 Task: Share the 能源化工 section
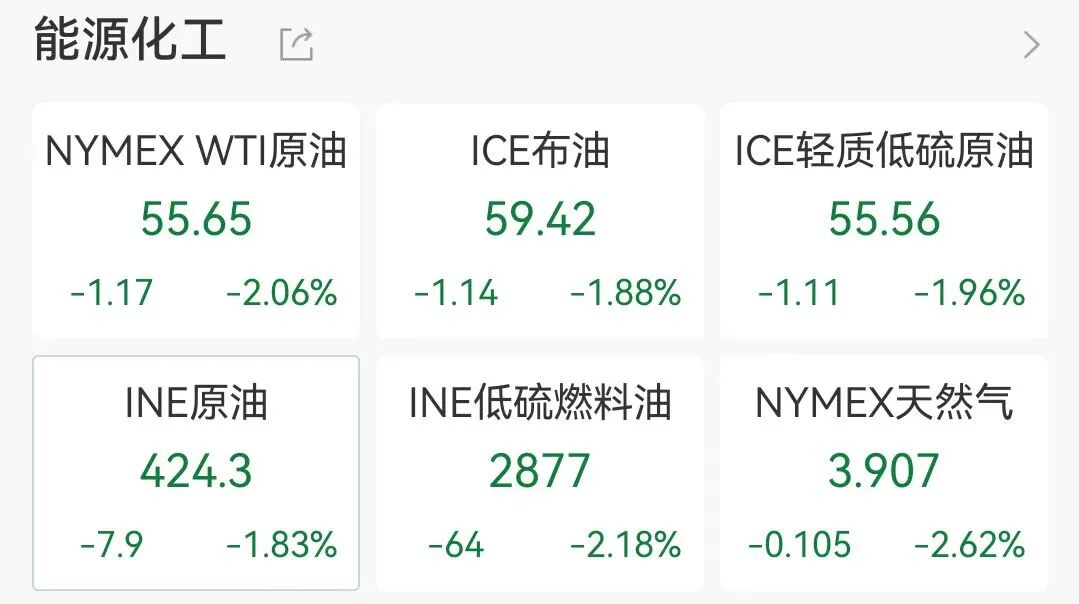(296, 44)
